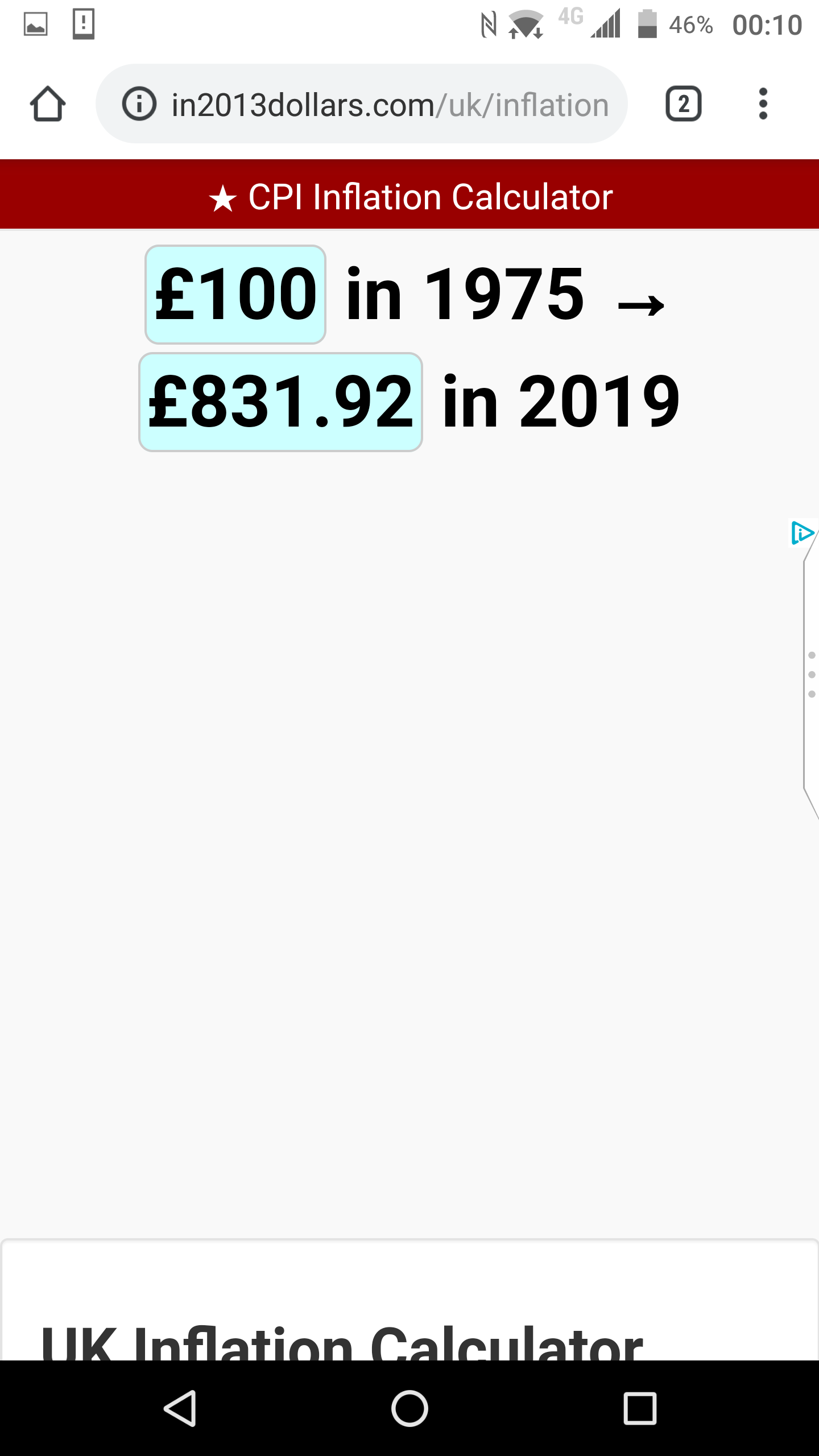Viewport: 819px width, 1456px height.
Task: Select the £831.92 result field
Action: [280, 402]
